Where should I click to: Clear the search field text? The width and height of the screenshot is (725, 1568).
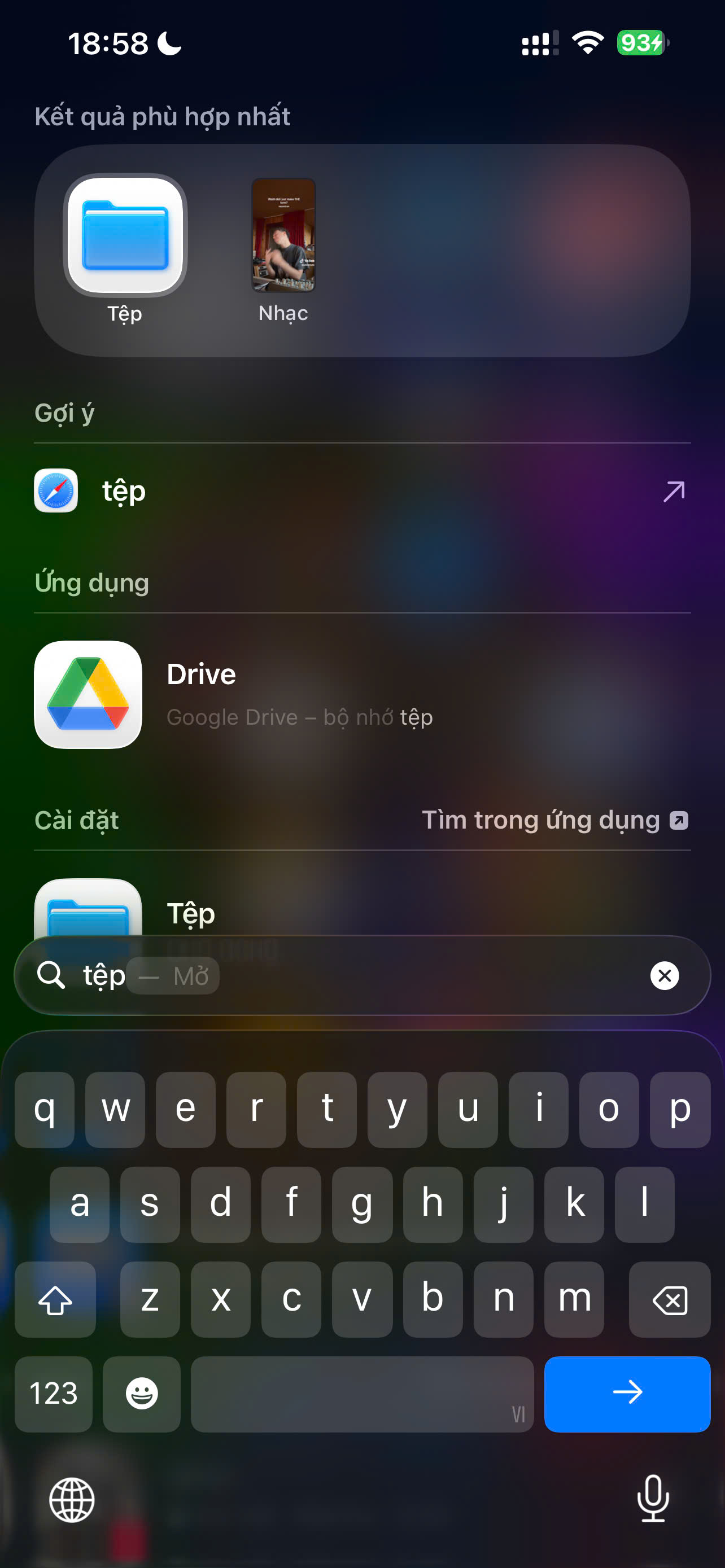coord(664,976)
